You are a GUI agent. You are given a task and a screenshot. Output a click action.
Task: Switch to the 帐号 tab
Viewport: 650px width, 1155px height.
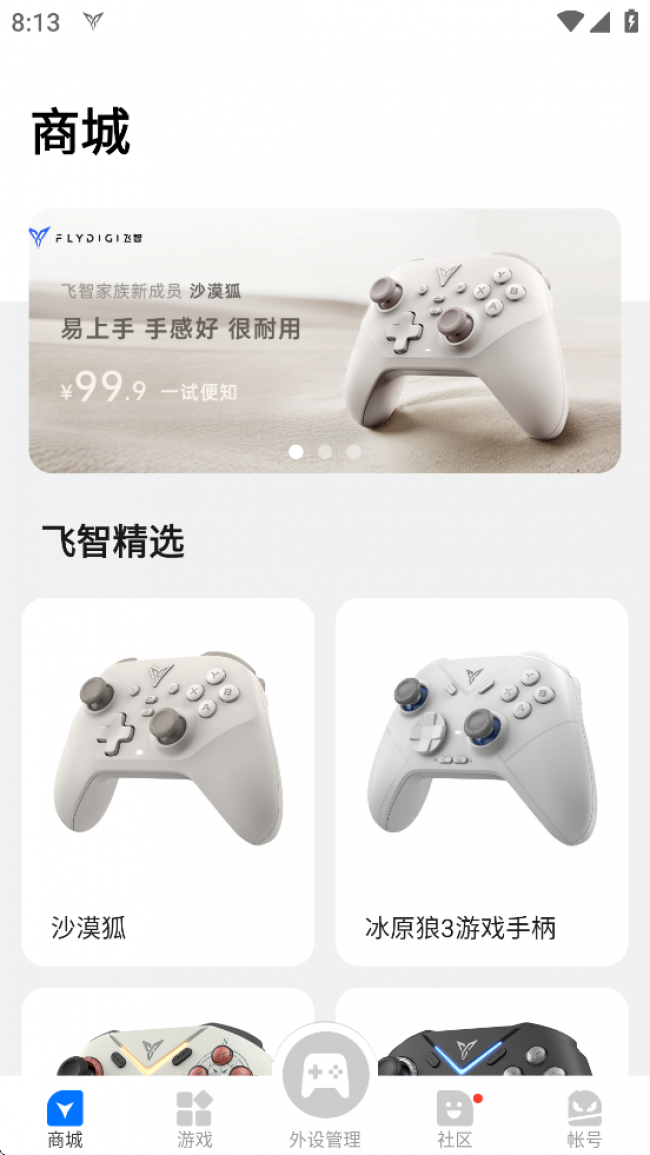click(x=584, y=1118)
